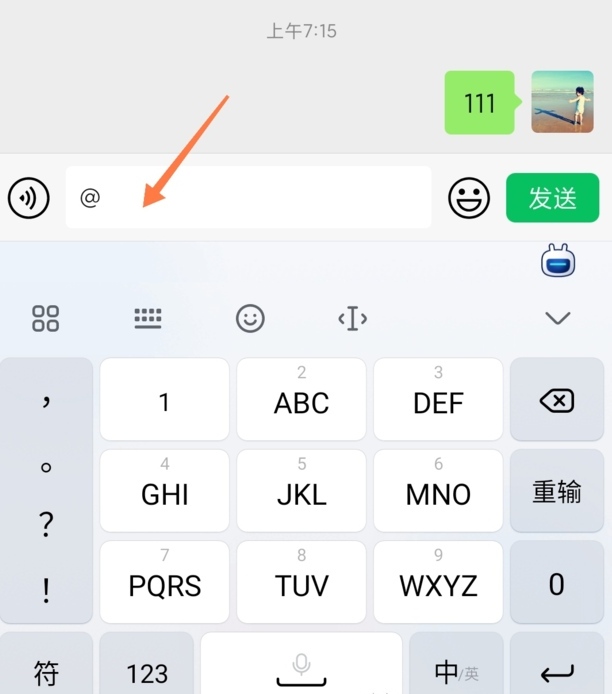Tap the 重输 re-enter key

click(557, 492)
